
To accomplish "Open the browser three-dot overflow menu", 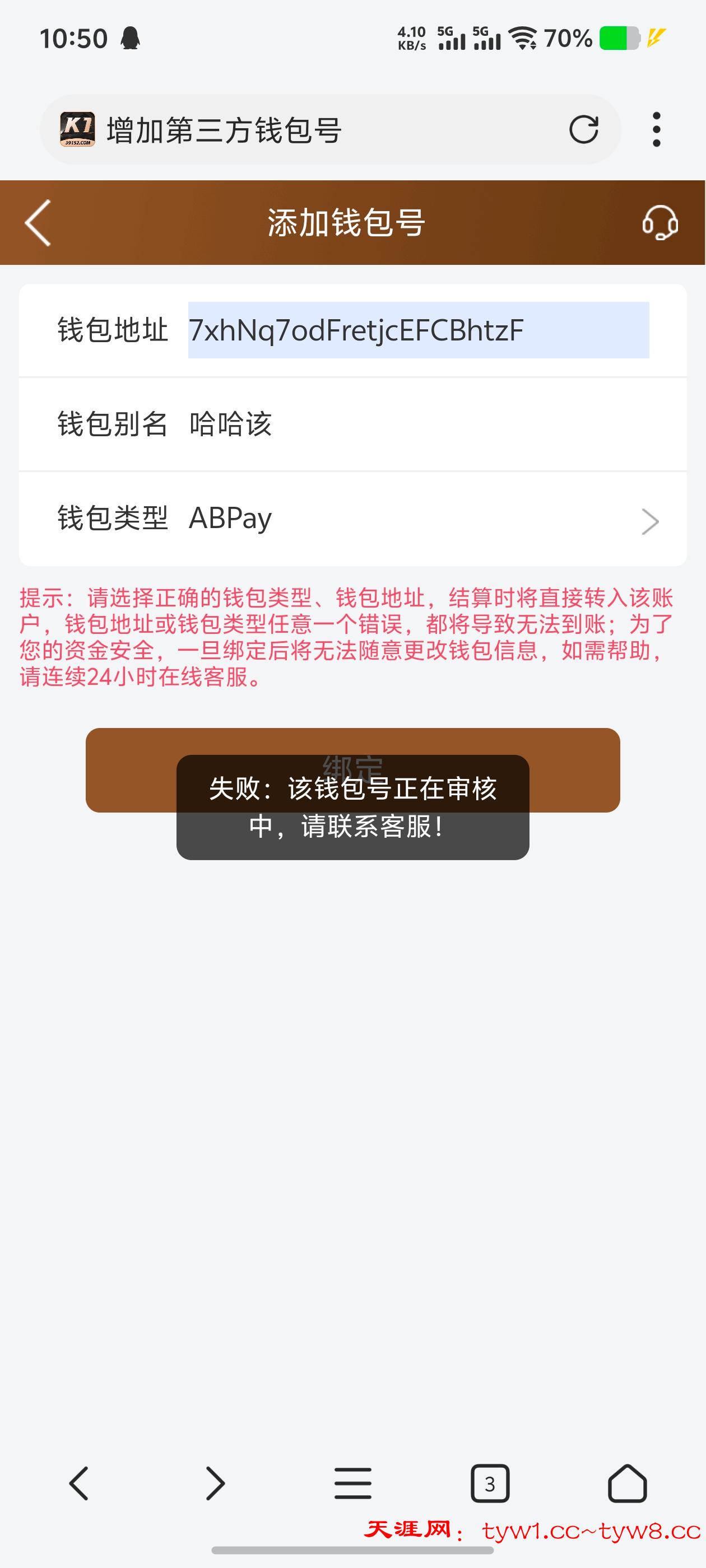I will [x=656, y=128].
